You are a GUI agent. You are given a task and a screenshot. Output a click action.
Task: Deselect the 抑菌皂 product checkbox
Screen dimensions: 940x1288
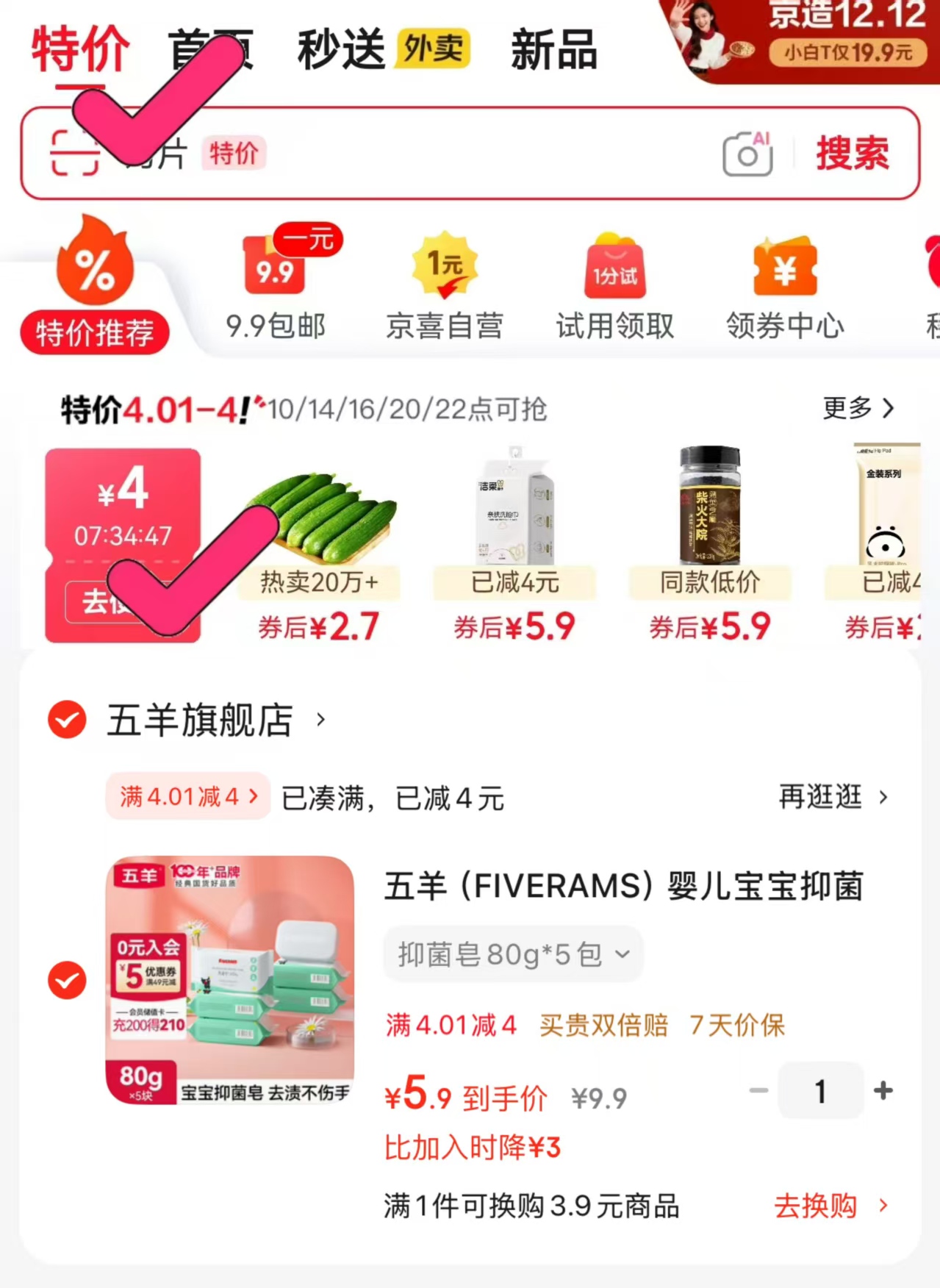pos(67,980)
